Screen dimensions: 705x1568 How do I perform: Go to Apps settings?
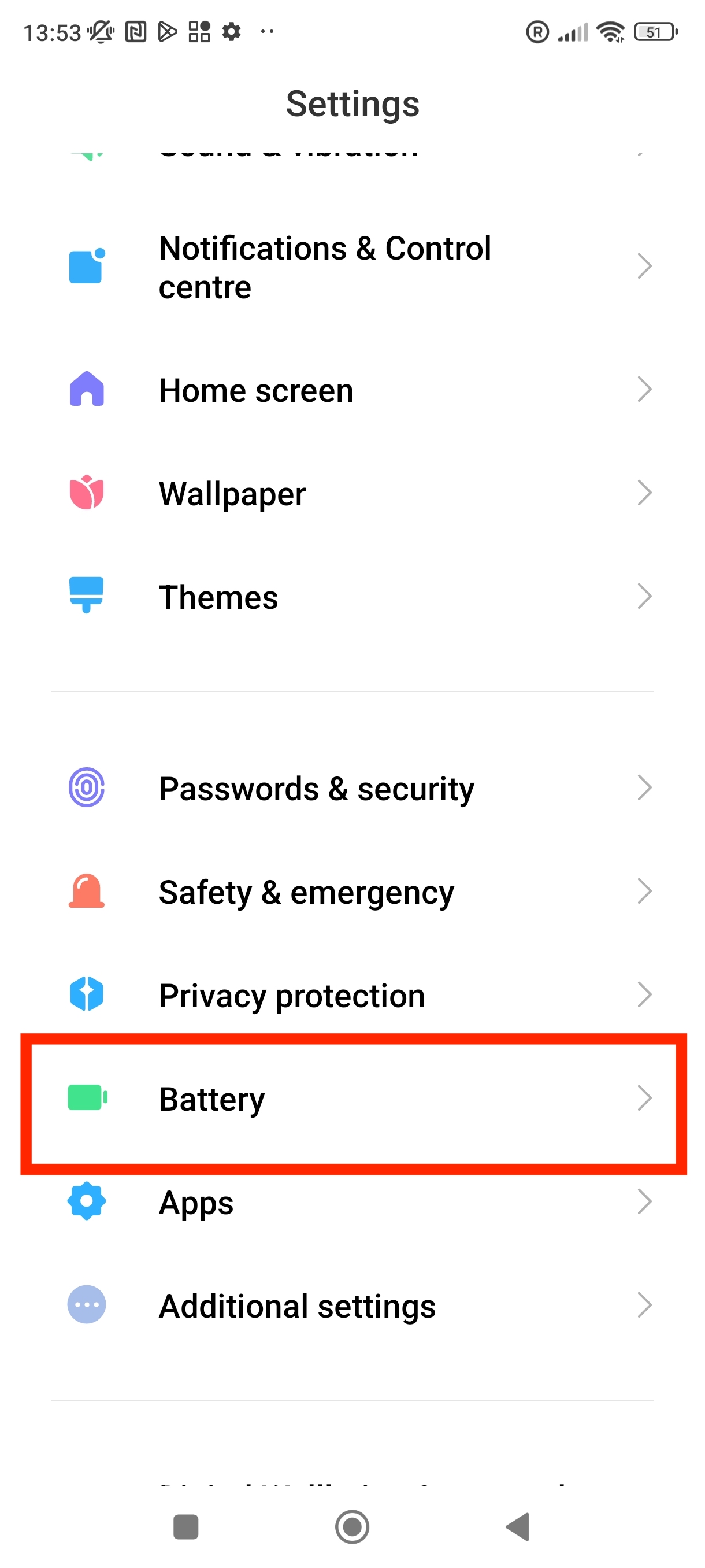tap(353, 1202)
